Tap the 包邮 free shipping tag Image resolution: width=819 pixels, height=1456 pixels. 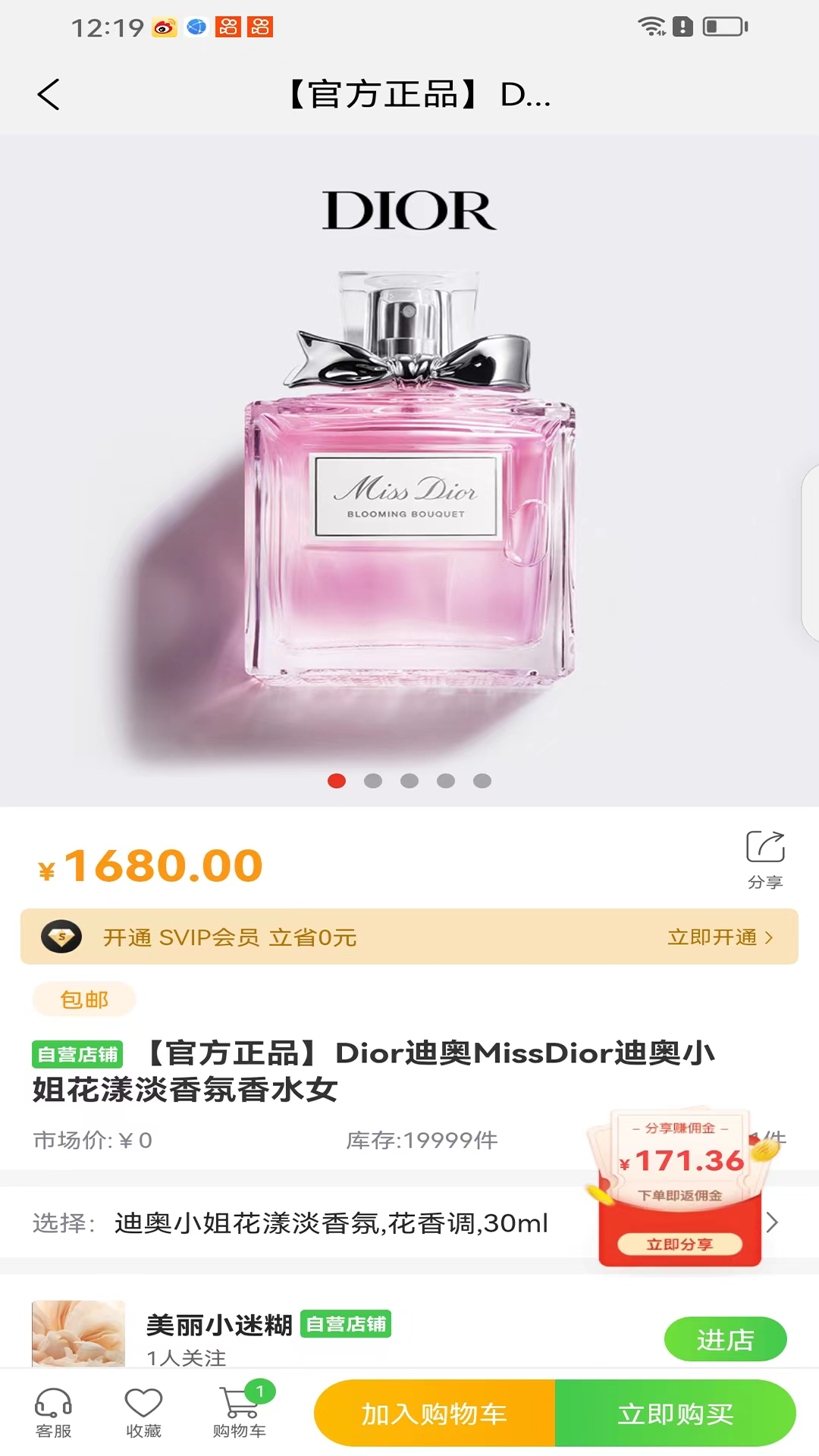83,999
